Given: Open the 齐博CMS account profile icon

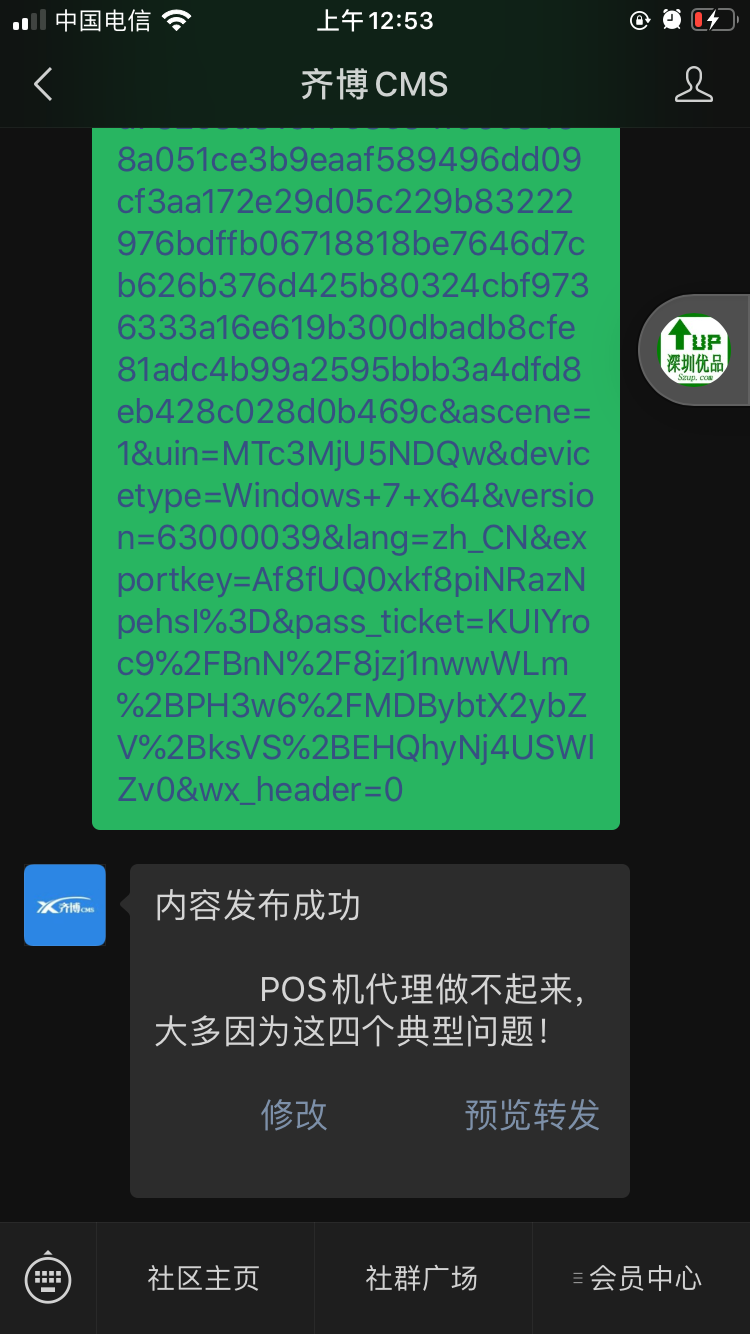Looking at the screenshot, I should coord(693,85).
